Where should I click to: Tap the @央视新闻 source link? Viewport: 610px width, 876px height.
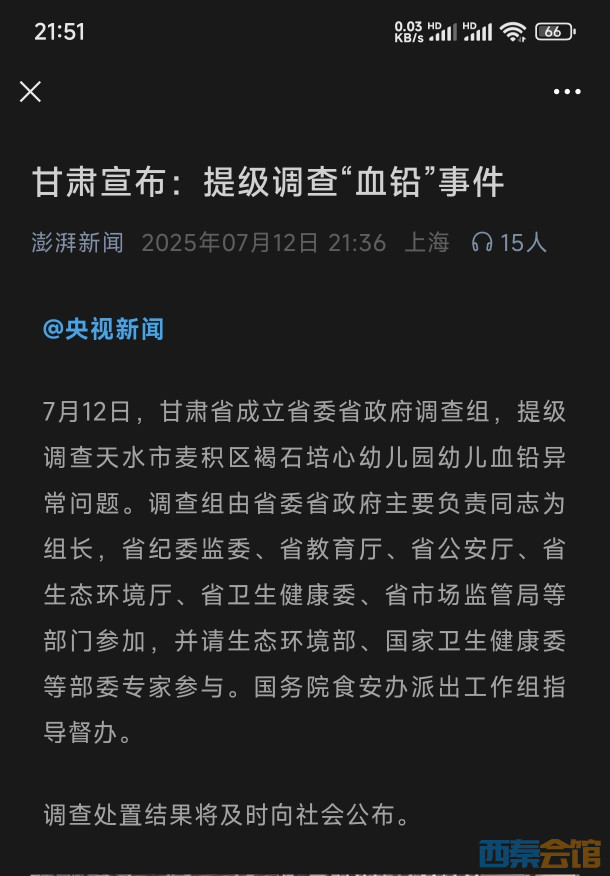pos(103,329)
